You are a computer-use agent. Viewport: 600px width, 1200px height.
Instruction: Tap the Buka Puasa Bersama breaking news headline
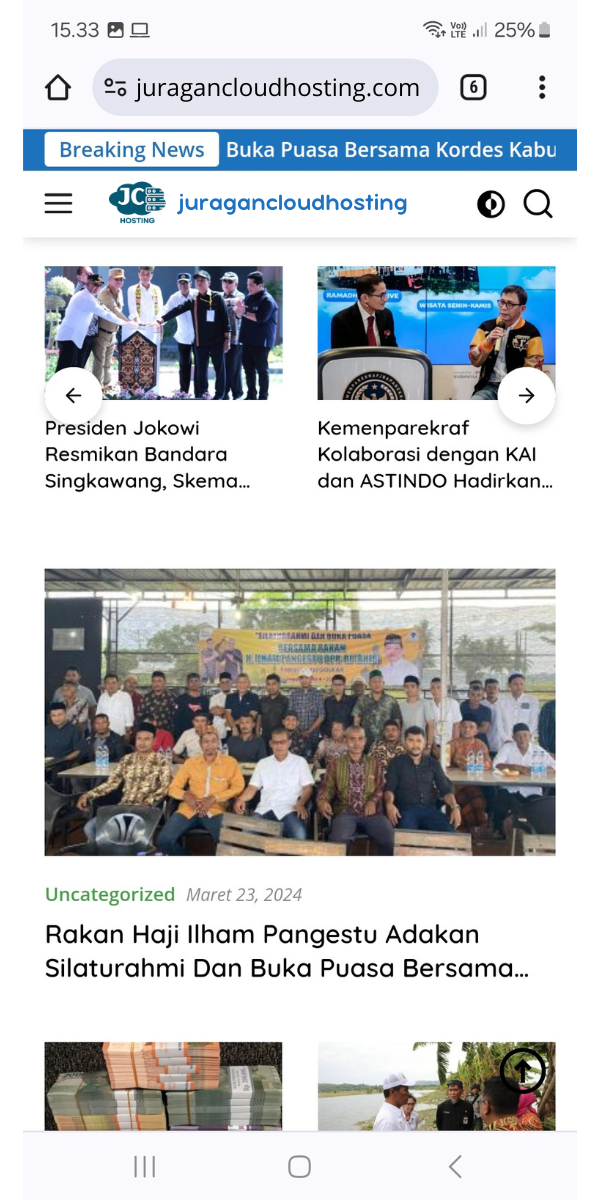[390, 150]
